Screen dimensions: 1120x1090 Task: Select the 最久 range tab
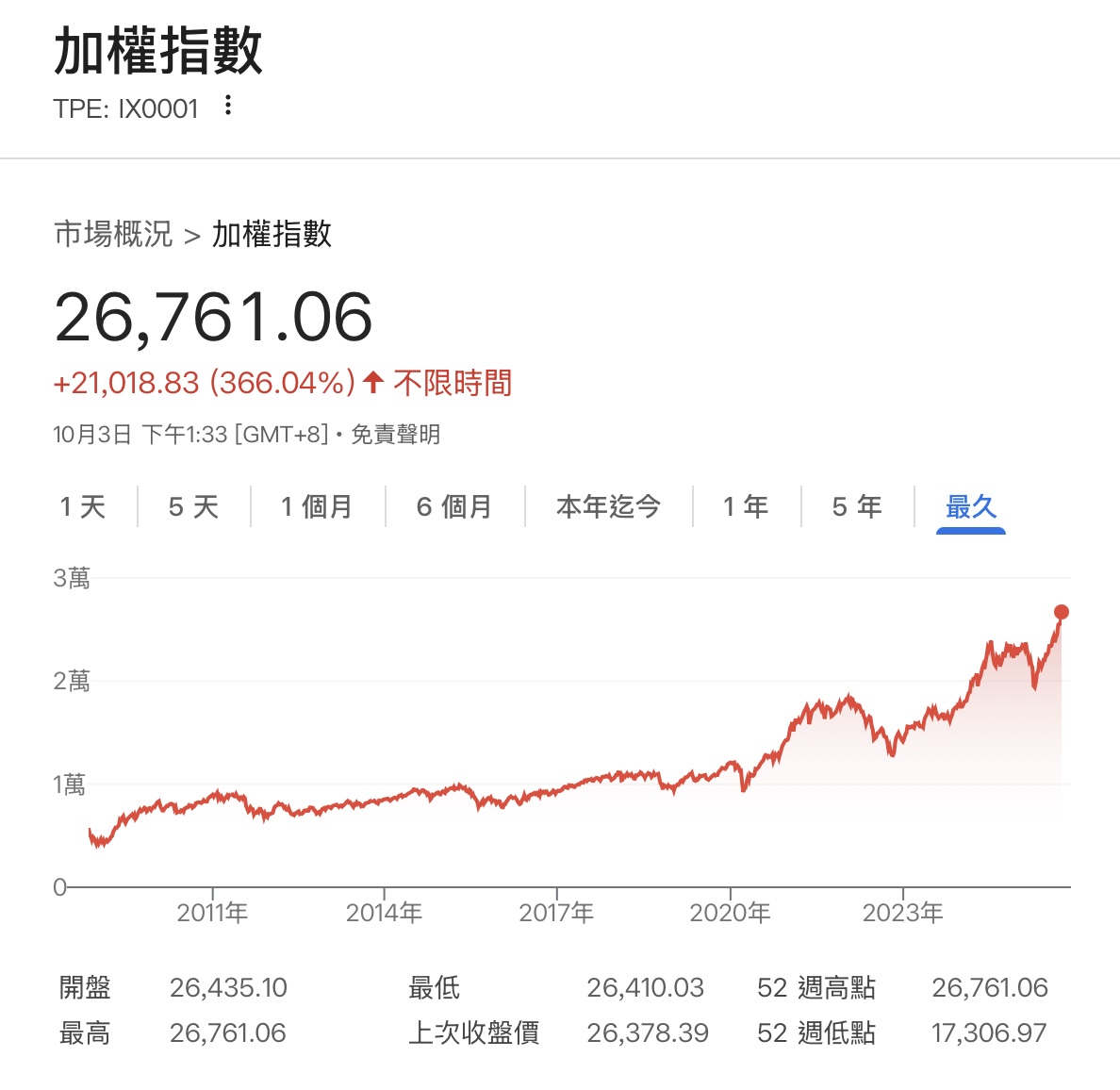click(970, 507)
